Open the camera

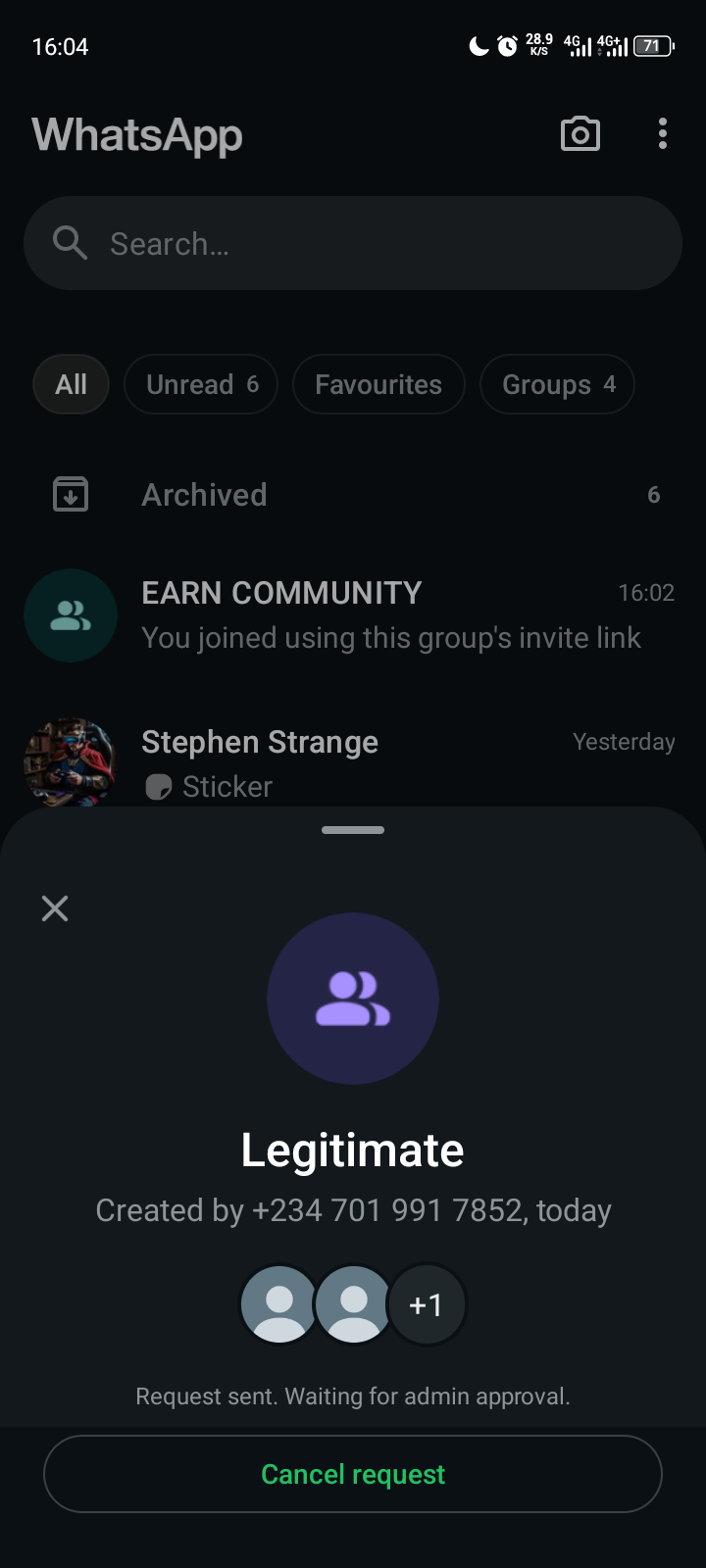(x=580, y=134)
